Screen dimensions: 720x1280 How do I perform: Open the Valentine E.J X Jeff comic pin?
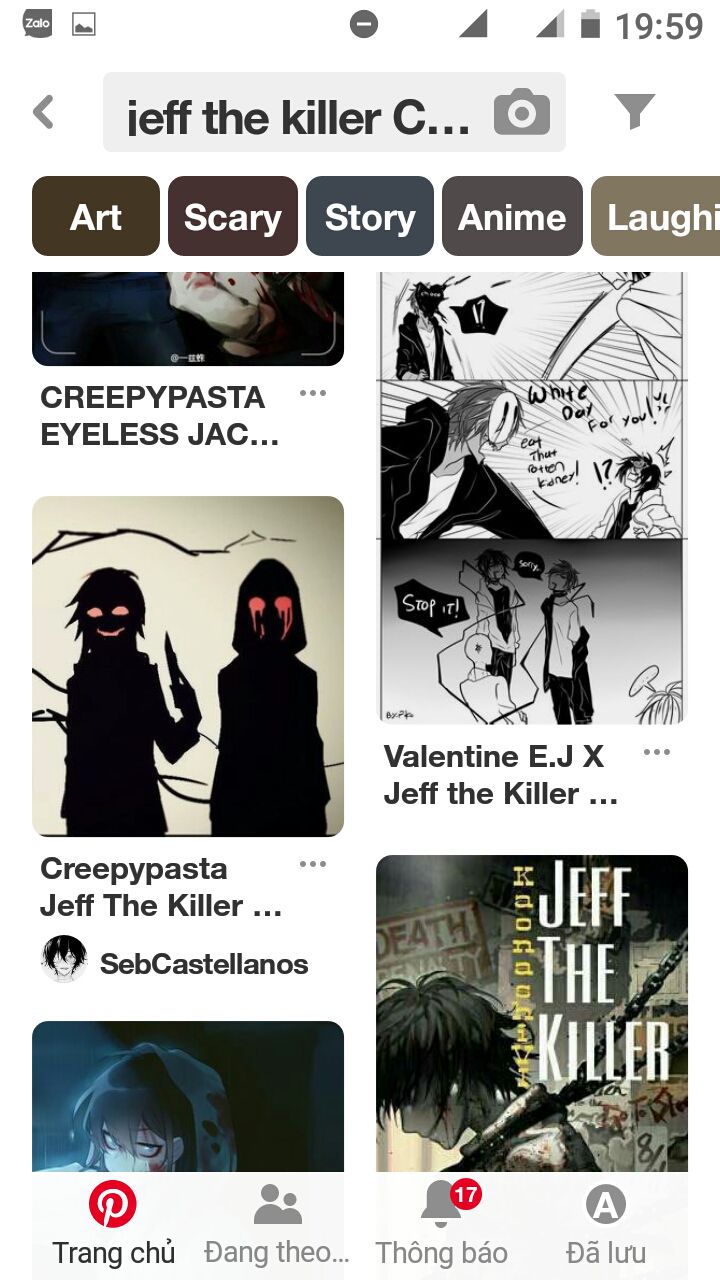point(532,498)
